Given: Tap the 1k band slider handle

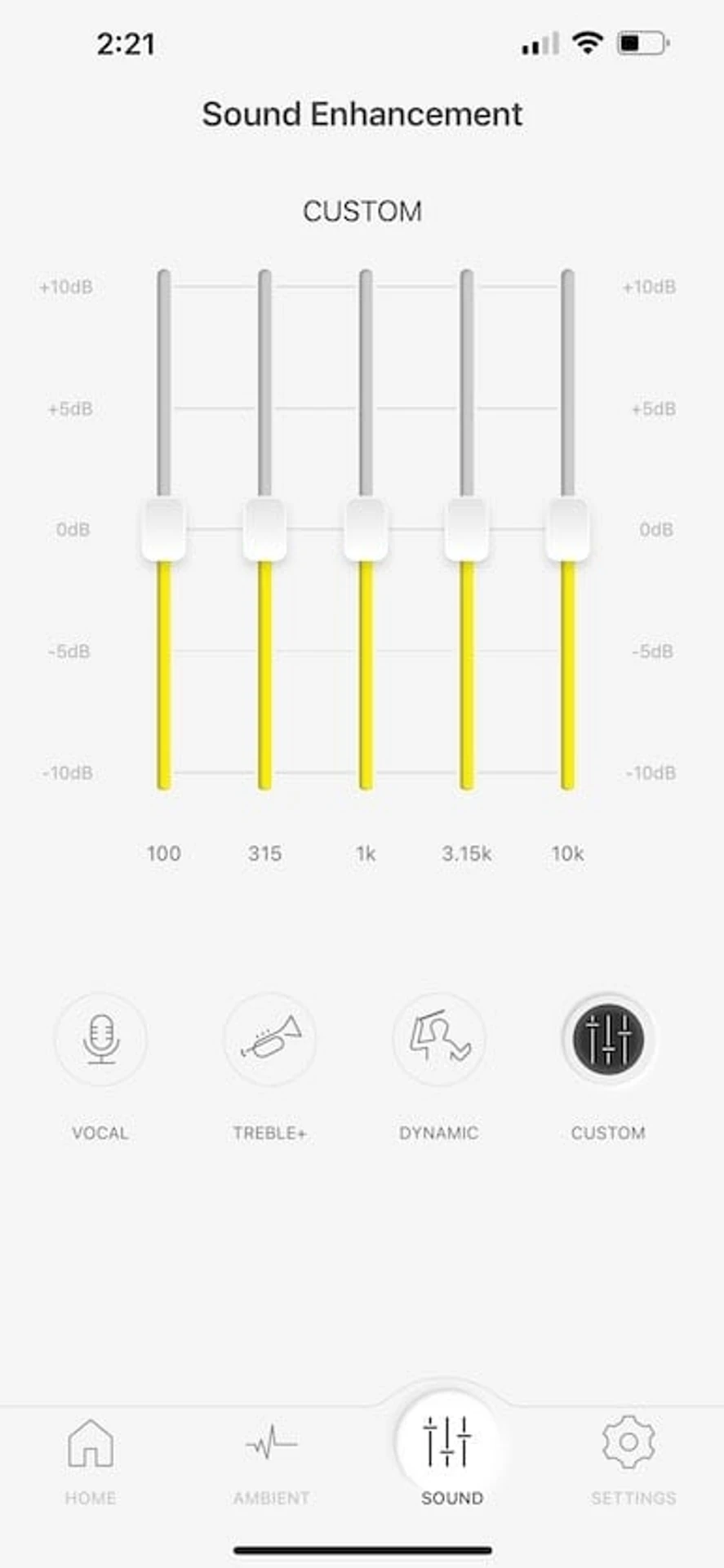Looking at the screenshot, I should (366, 530).
